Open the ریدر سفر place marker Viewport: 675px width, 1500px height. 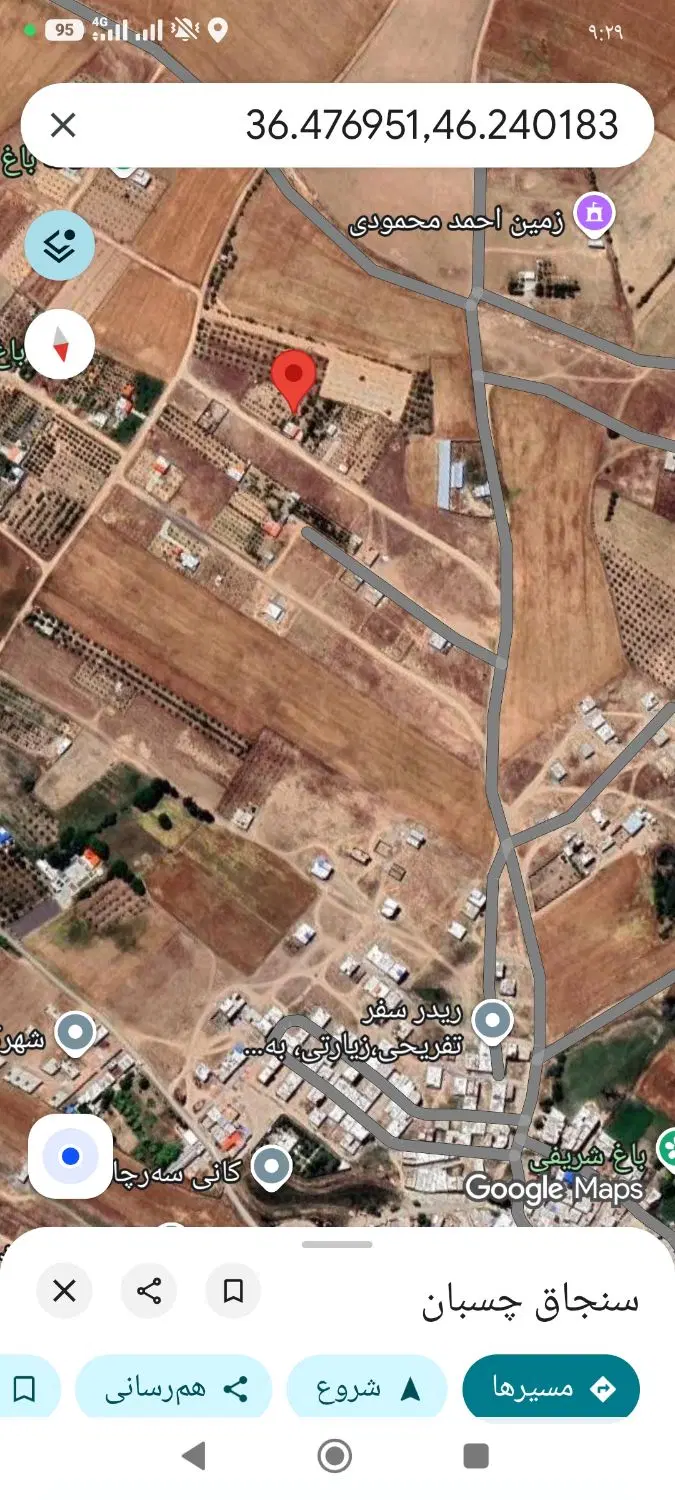point(492,1021)
